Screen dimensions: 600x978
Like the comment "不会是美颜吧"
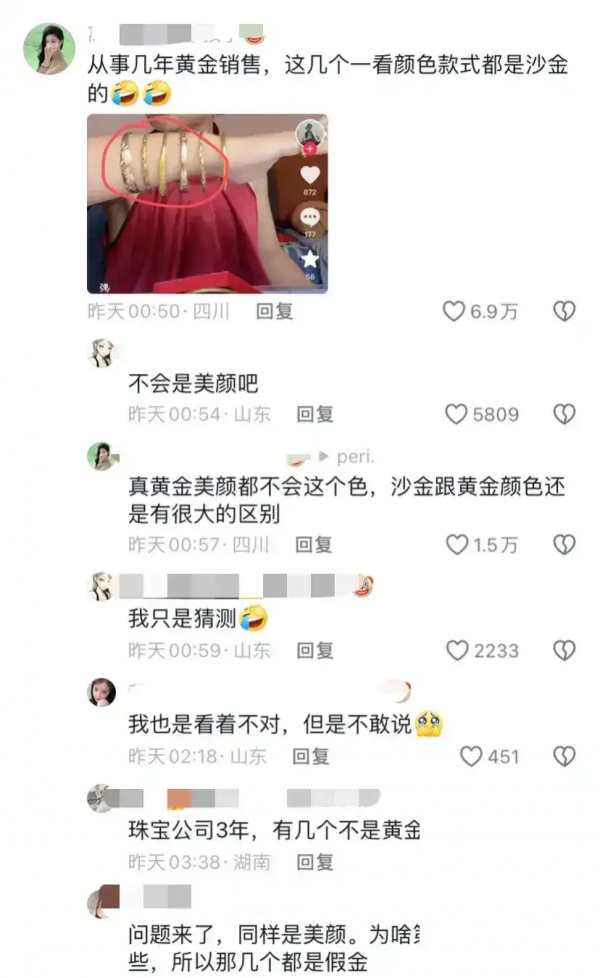pyautogui.click(x=457, y=414)
